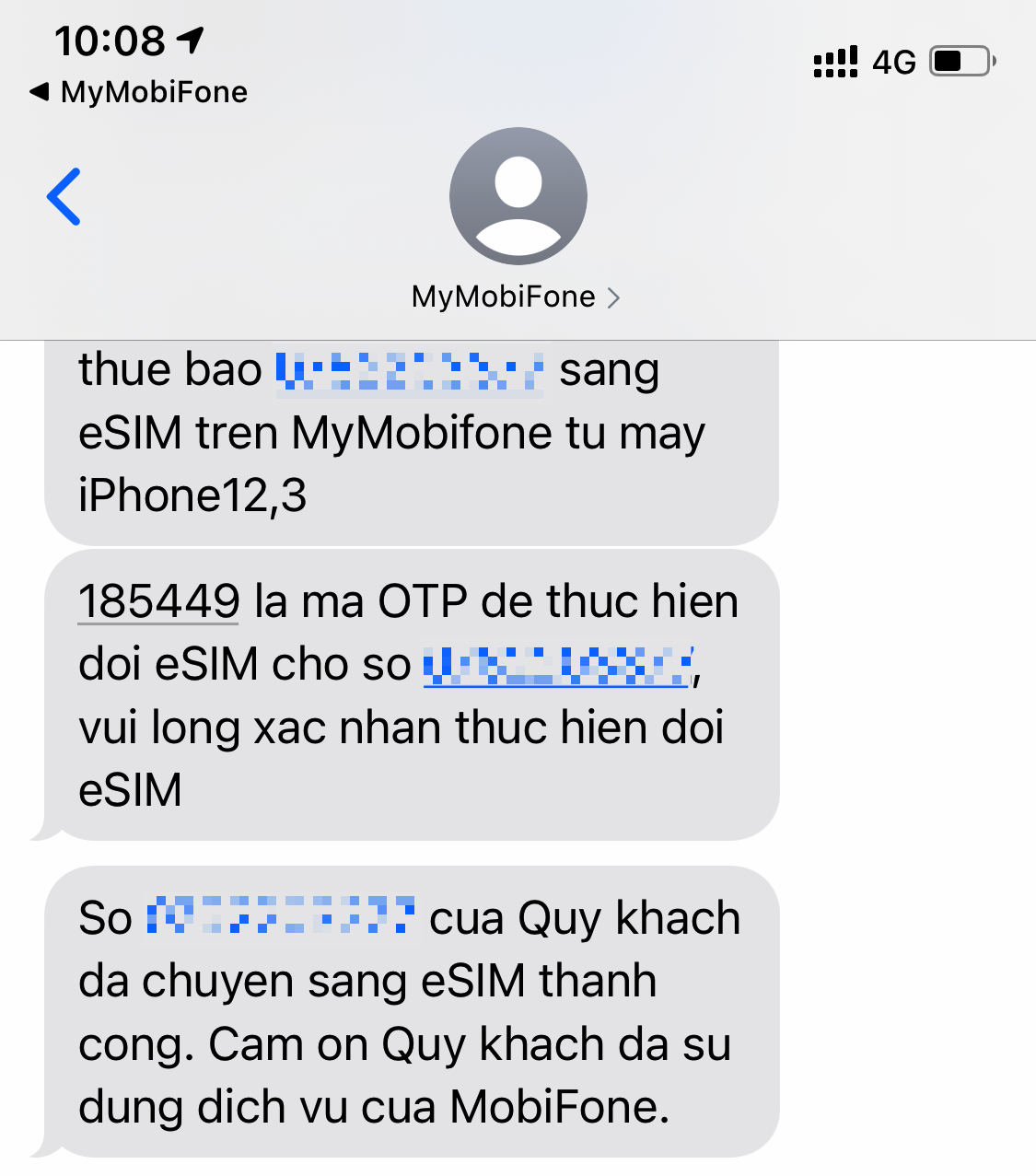Open MyMobiFone contact details
This screenshot has height=1176, width=1036.
click(x=516, y=297)
